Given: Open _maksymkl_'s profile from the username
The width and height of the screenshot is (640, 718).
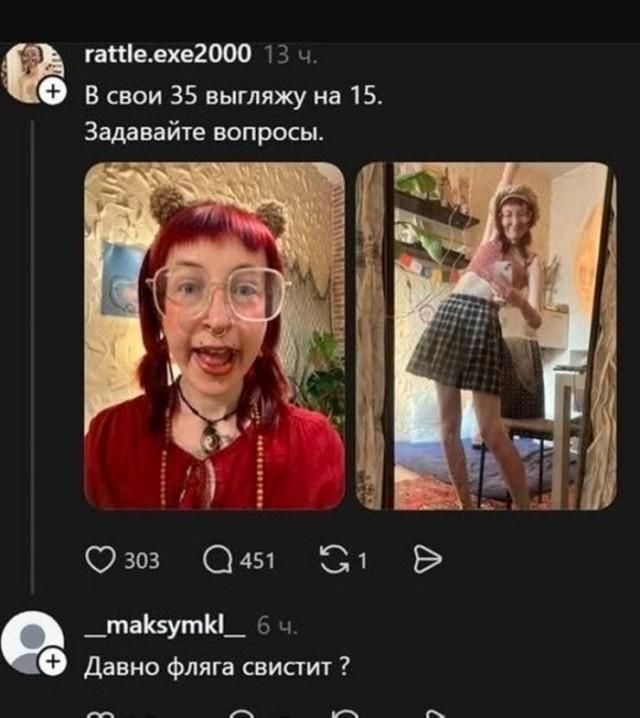Looking at the screenshot, I should 165,626.
